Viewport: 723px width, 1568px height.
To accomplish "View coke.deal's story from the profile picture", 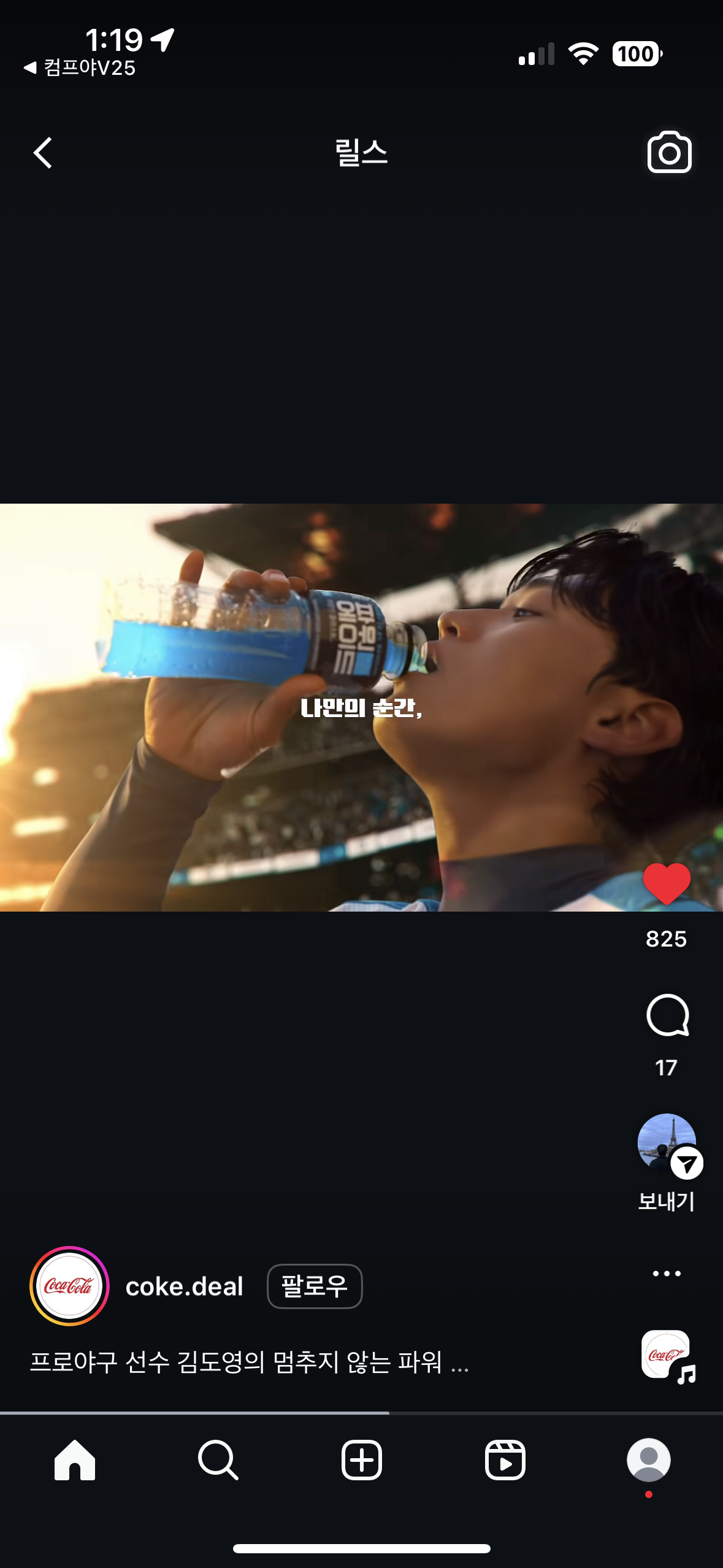I will tap(69, 1286).
